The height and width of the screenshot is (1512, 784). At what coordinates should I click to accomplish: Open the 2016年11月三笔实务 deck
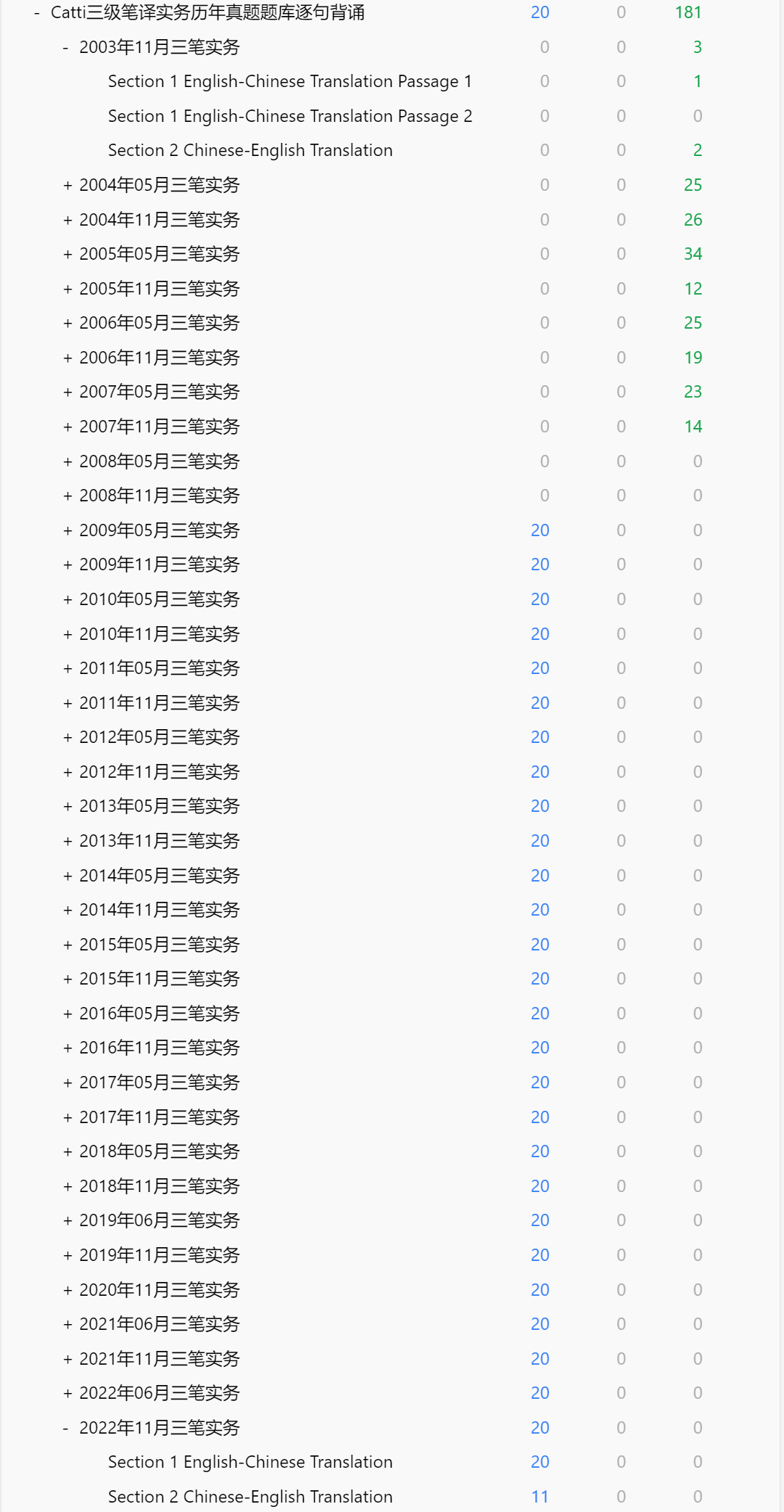160,1048
